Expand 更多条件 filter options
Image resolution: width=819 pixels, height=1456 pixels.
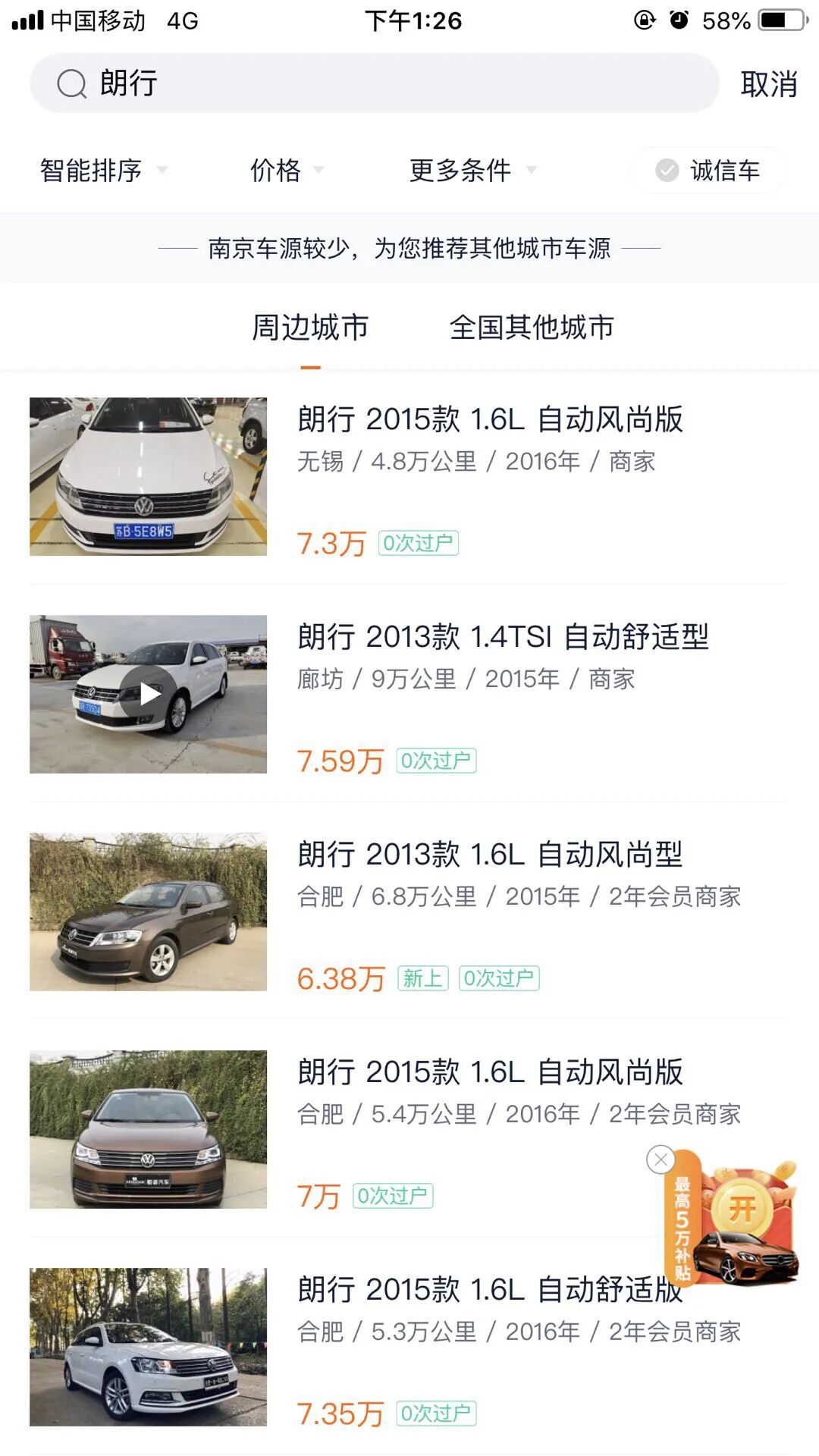pyautogui.click(x=472, y=171)
